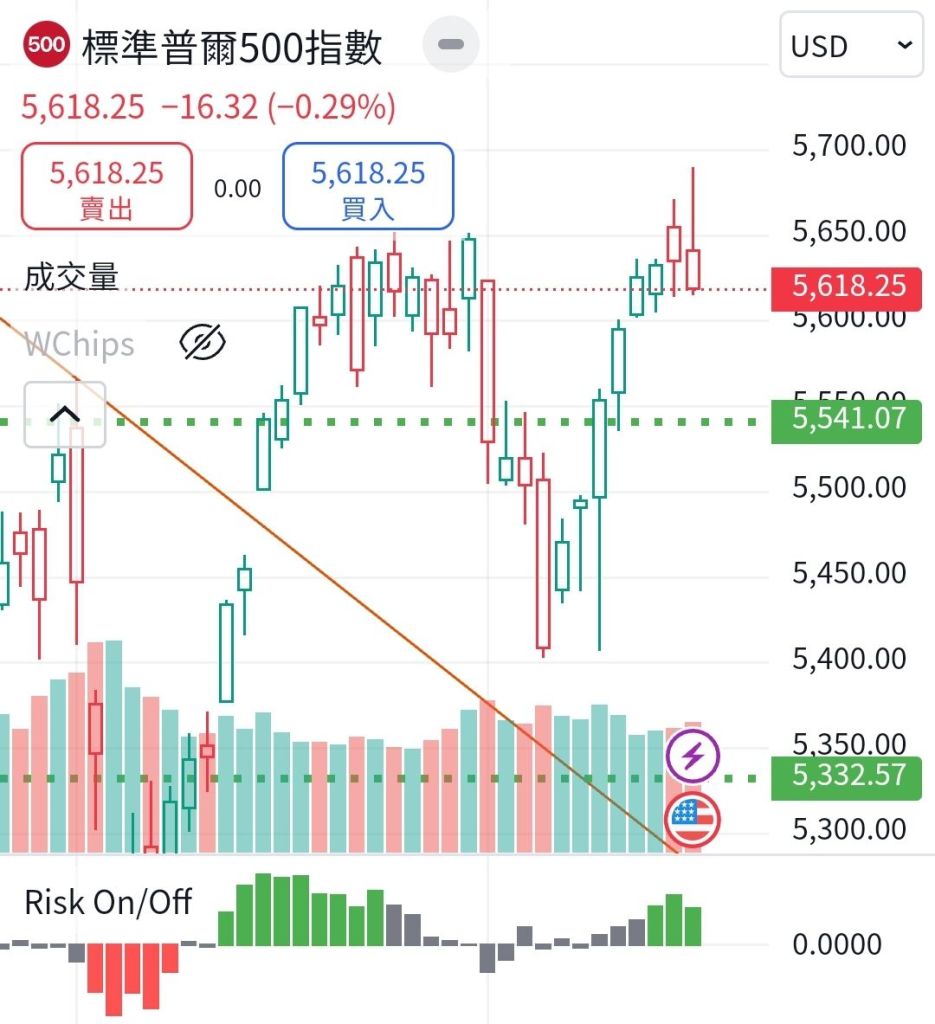Tap the minus button beside 標準普爾500指數
This screenshot has height=1024, width=935.
(x=451, y=45)
